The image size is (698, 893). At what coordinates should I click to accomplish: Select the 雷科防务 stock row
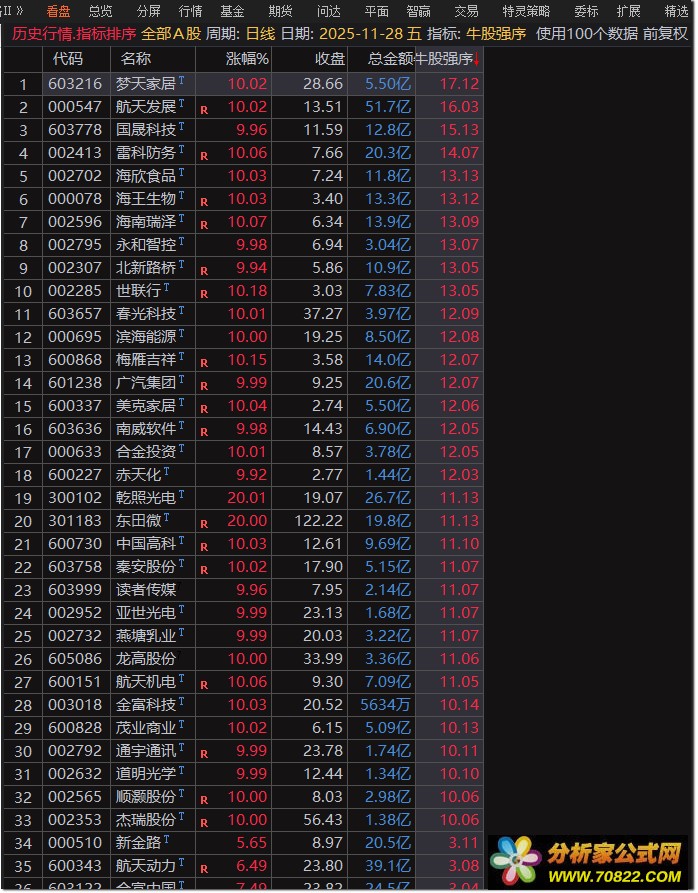pos(145,153)
